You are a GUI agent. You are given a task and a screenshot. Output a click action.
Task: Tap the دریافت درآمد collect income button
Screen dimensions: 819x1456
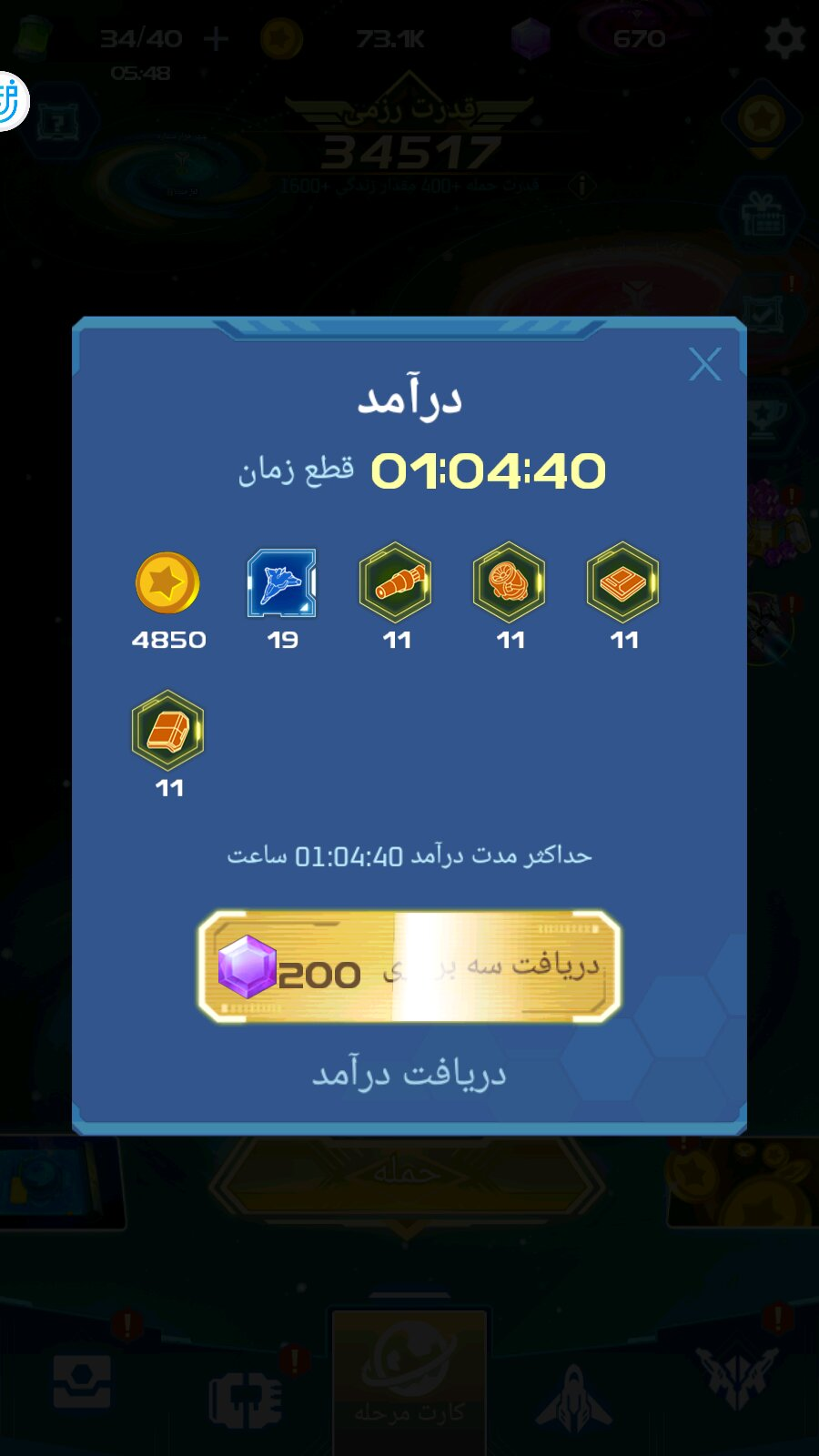pyautogui.click(x=409, y=1075)
